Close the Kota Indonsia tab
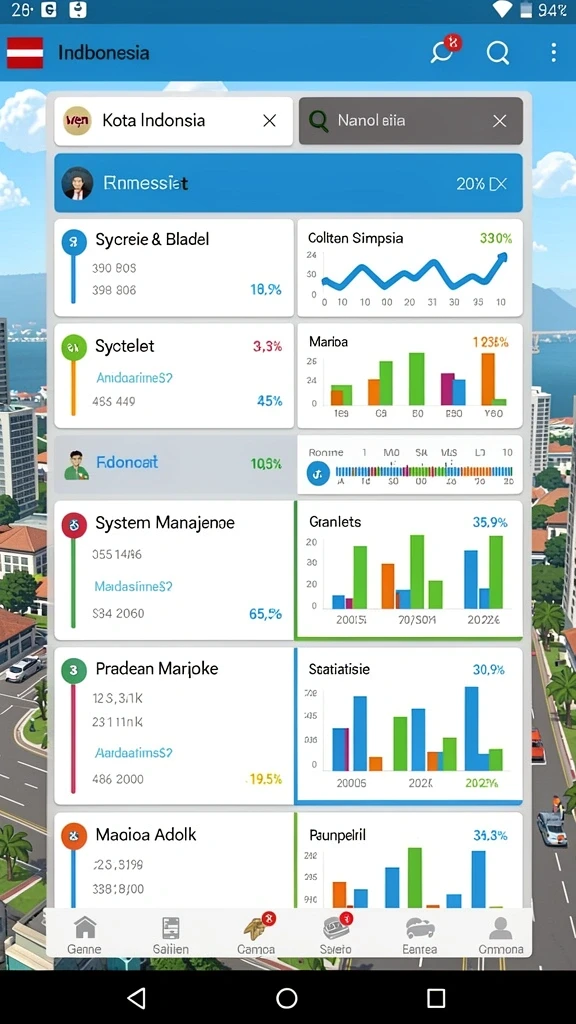 (x=269, y=121)
